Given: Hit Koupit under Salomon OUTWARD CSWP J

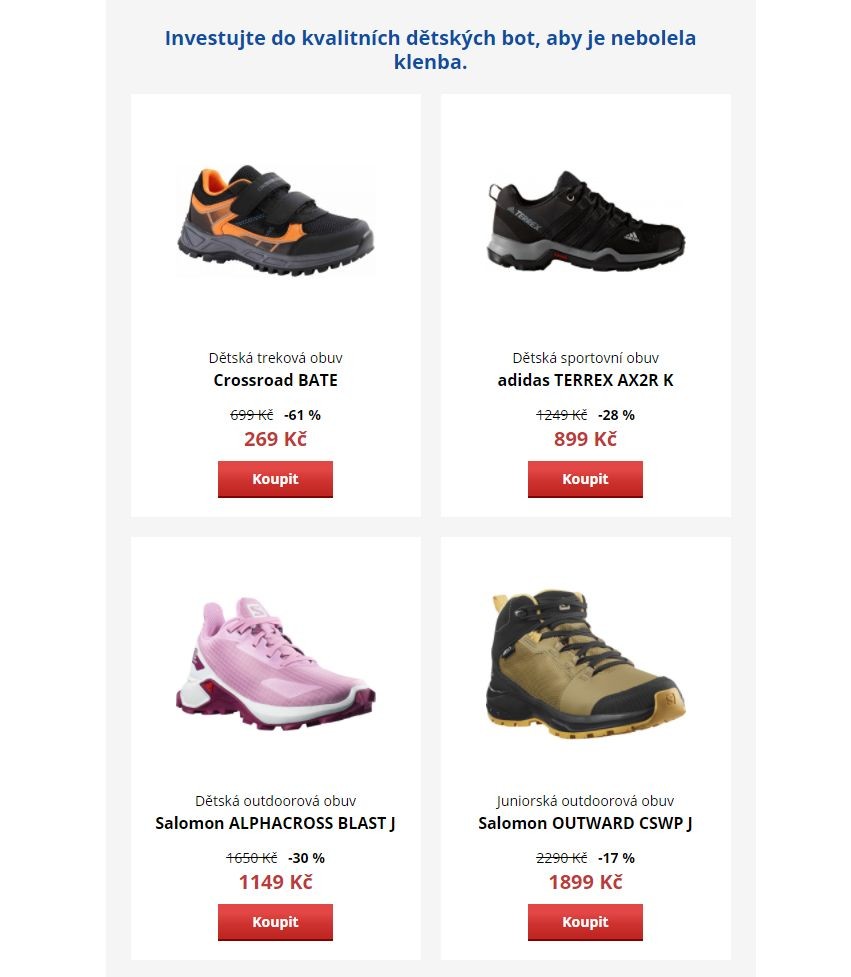Looking at the screenshot, I should [x=585, y=922].
